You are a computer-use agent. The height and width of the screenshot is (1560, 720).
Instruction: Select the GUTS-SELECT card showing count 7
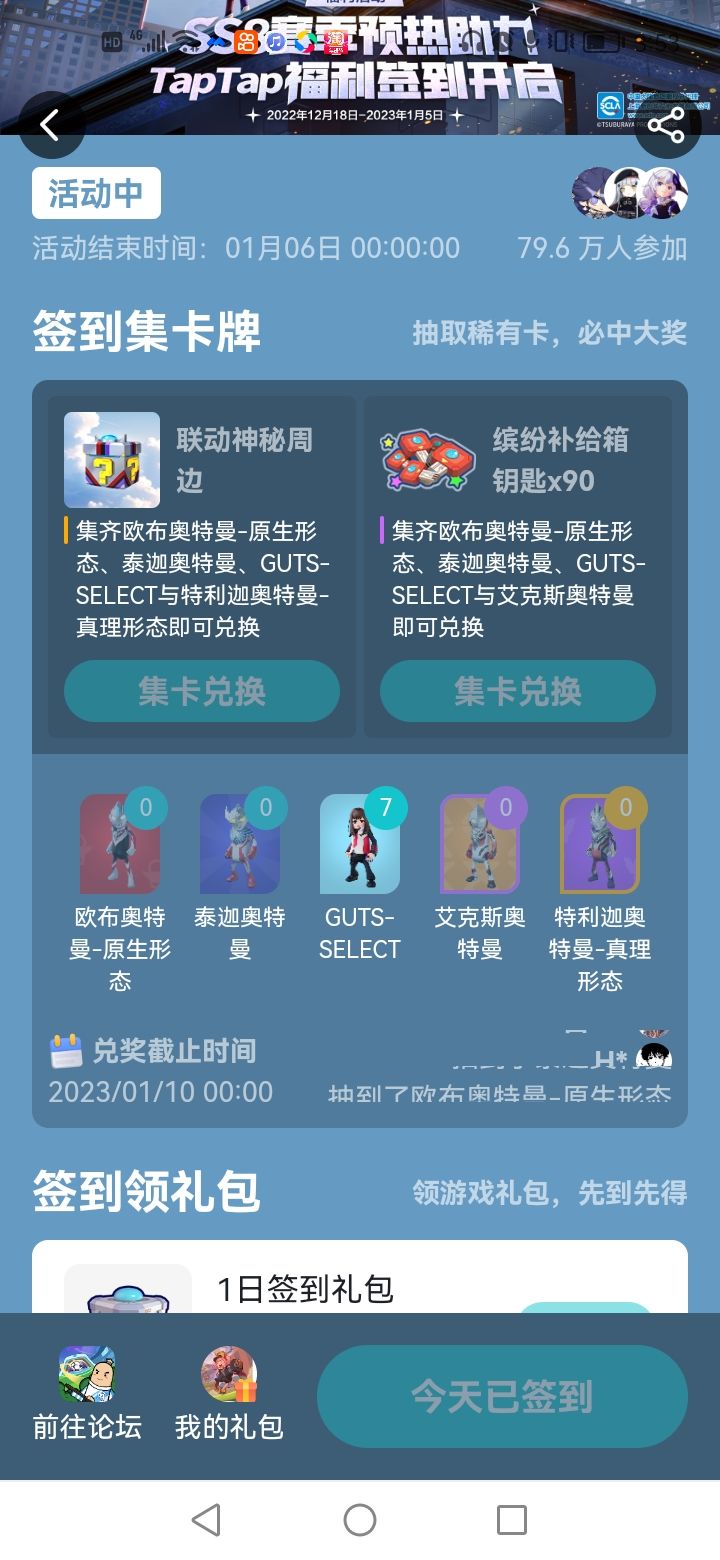click(360, 843)
